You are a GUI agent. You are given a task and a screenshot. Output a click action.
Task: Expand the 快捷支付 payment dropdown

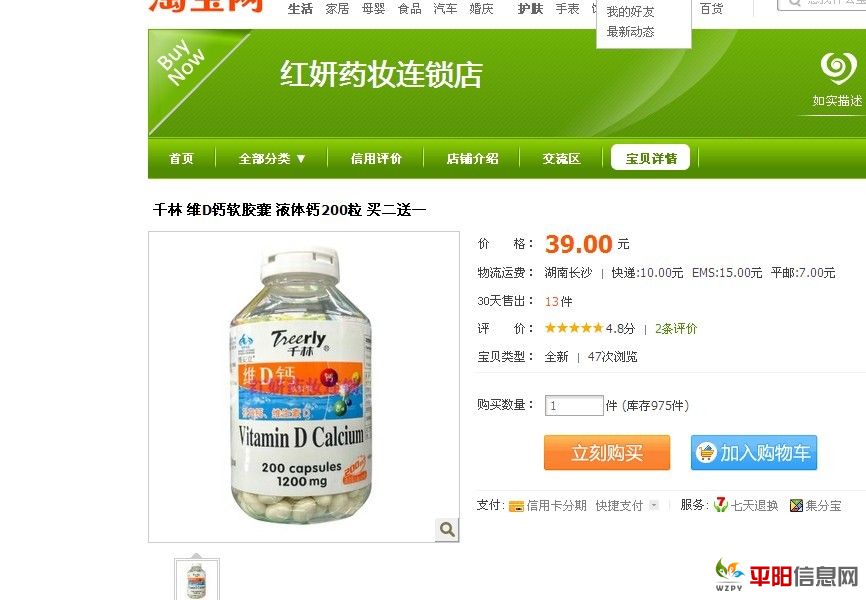(x=654, y=506)
